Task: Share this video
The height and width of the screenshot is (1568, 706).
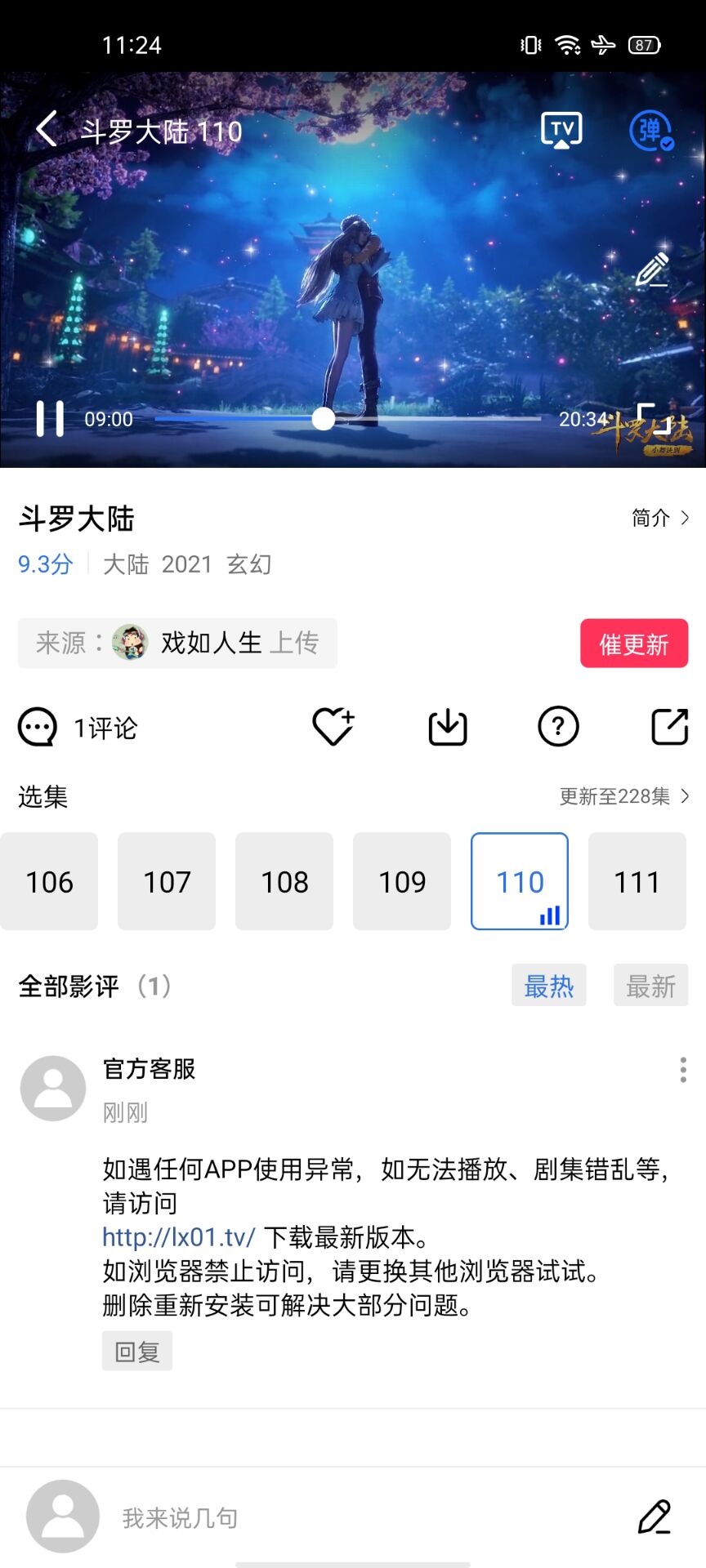Action: click(x=669, y=727)
